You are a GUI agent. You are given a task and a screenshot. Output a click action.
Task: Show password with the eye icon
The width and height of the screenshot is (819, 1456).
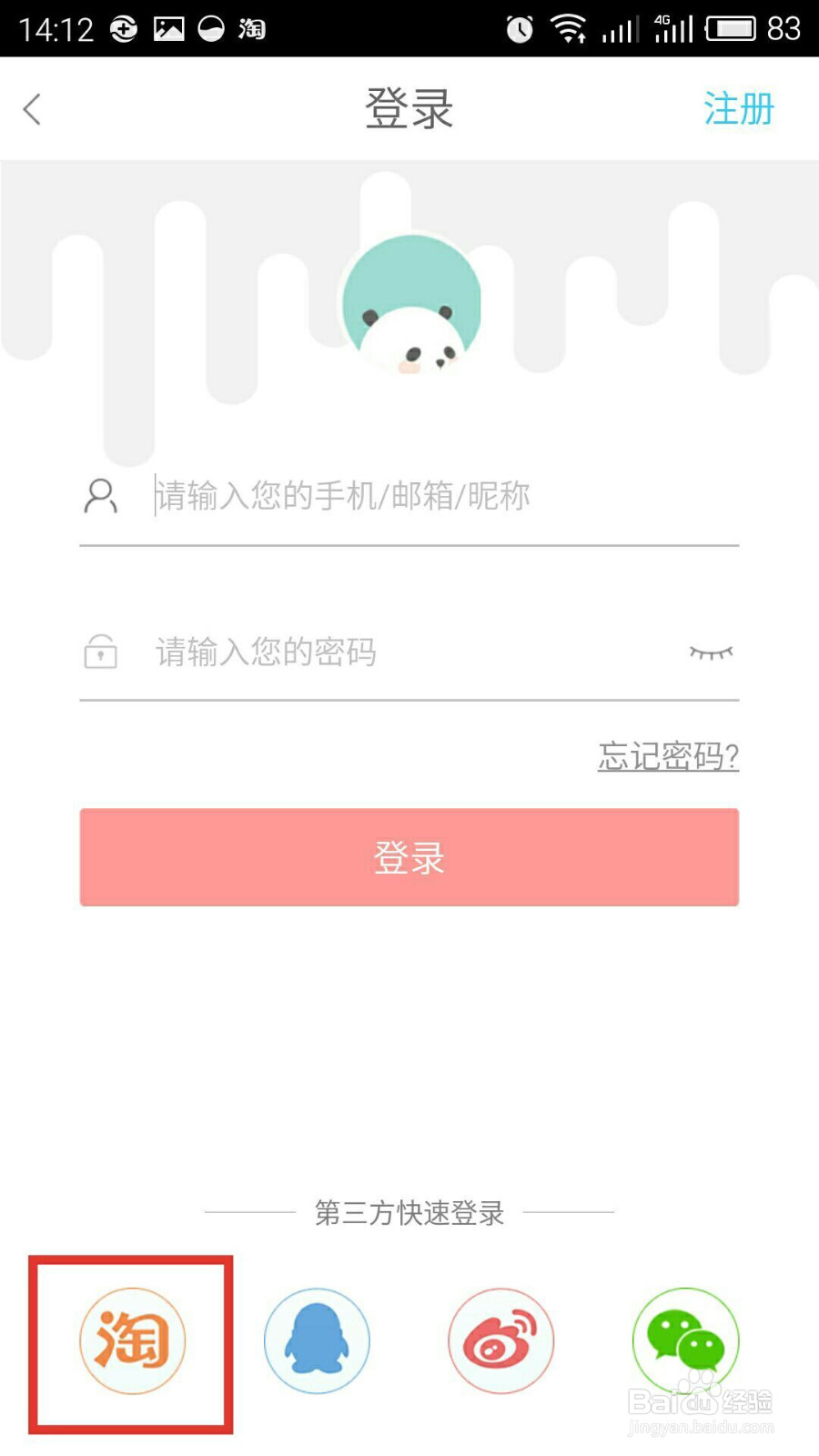(713, 652)
